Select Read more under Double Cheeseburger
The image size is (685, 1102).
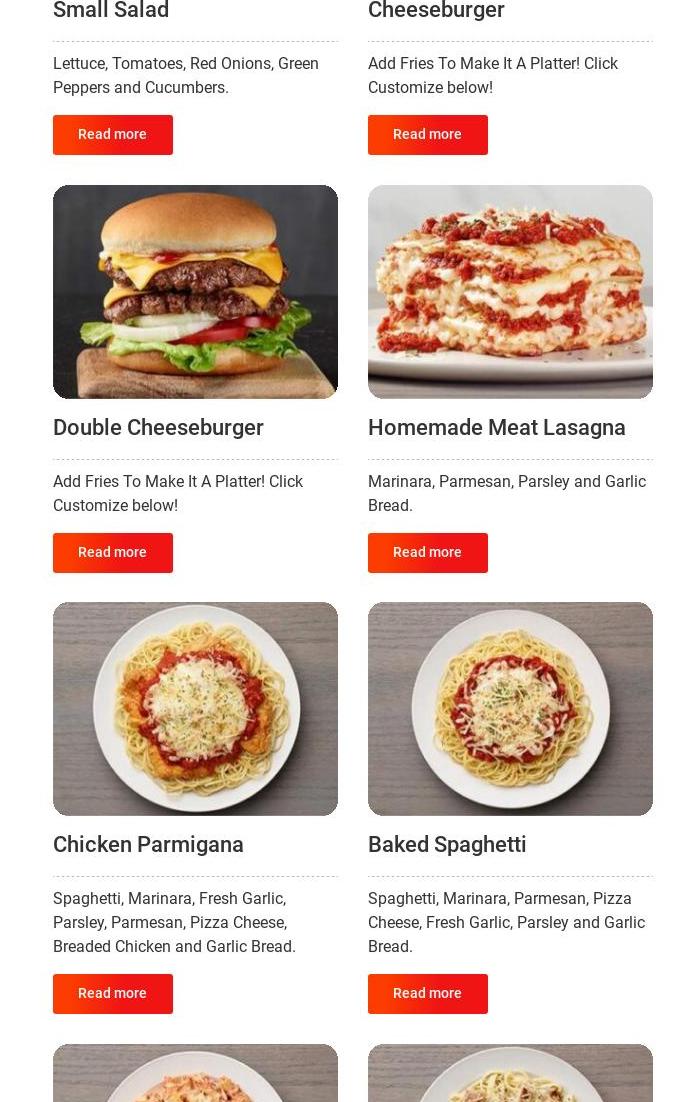coord(112,553)
